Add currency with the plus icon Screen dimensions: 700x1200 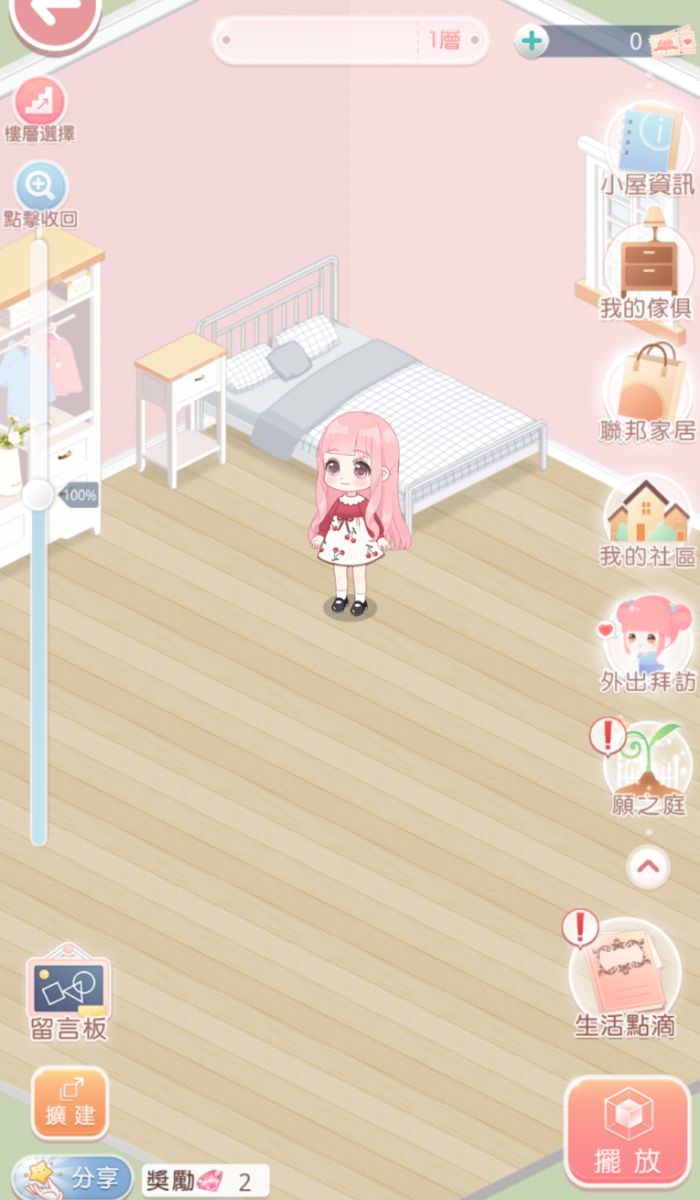pyautogui.click(x=532, y=41)
